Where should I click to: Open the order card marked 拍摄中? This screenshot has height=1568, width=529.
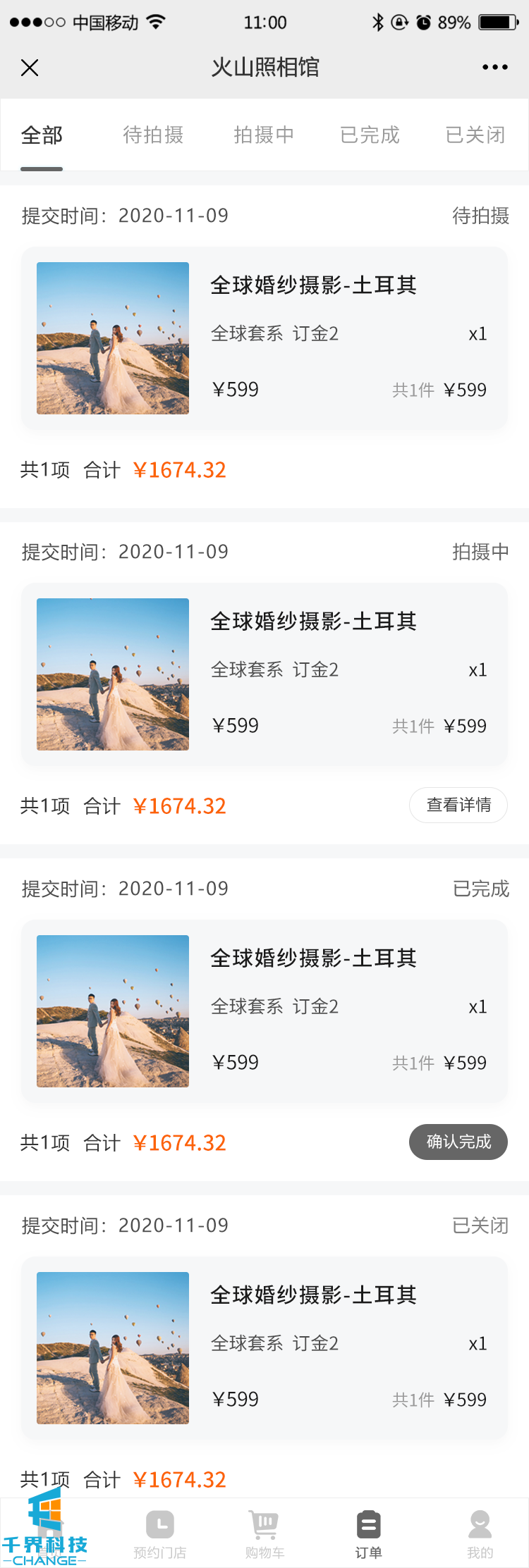264,674
